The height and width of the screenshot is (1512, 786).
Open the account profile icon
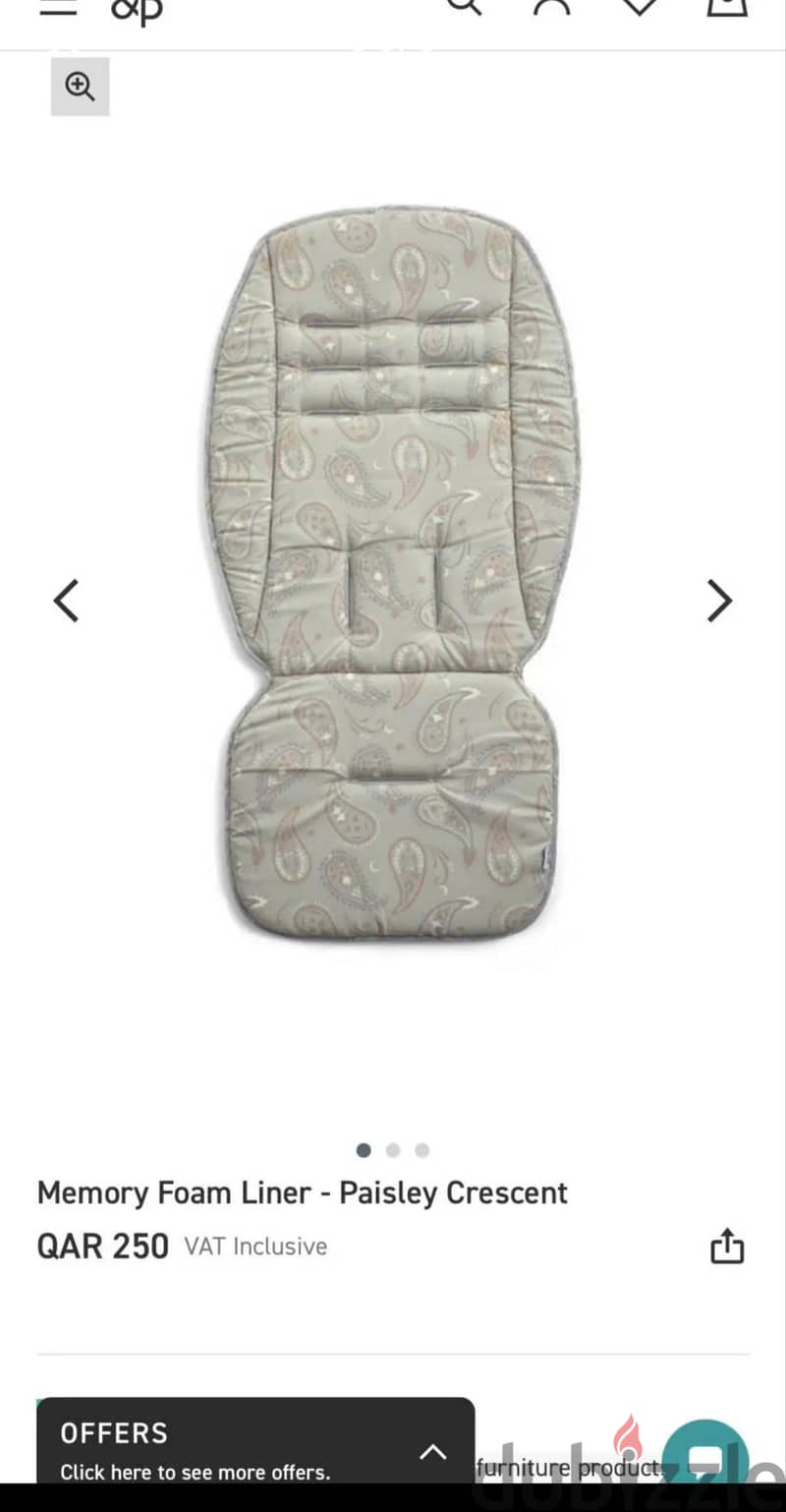(x=551, y=6)
